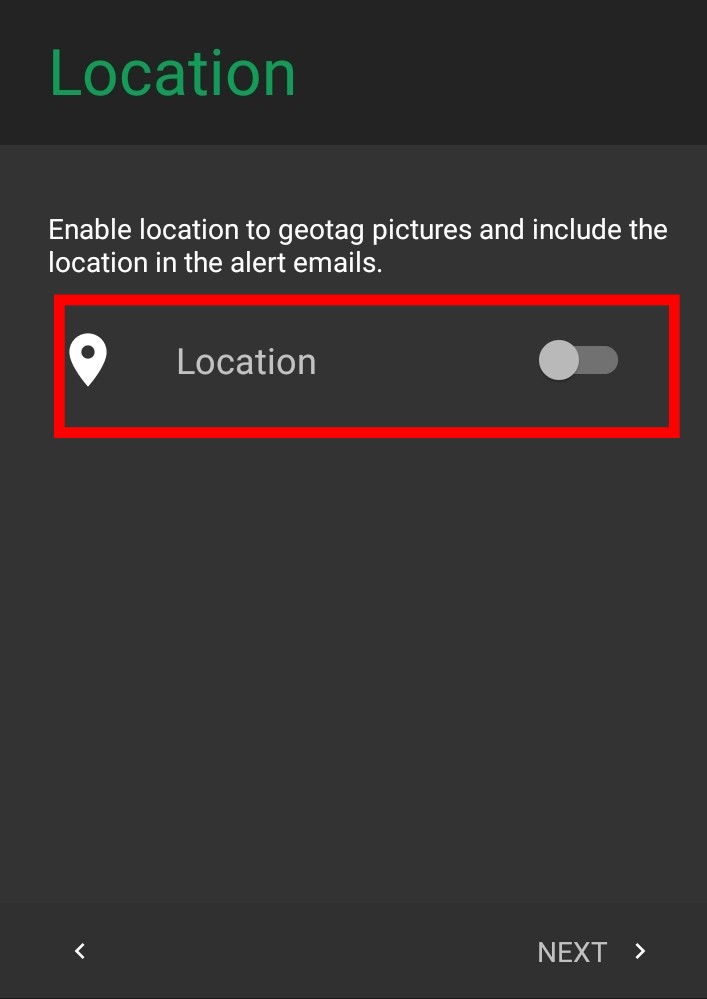Enable the Location switch

[x=578, y=361]
